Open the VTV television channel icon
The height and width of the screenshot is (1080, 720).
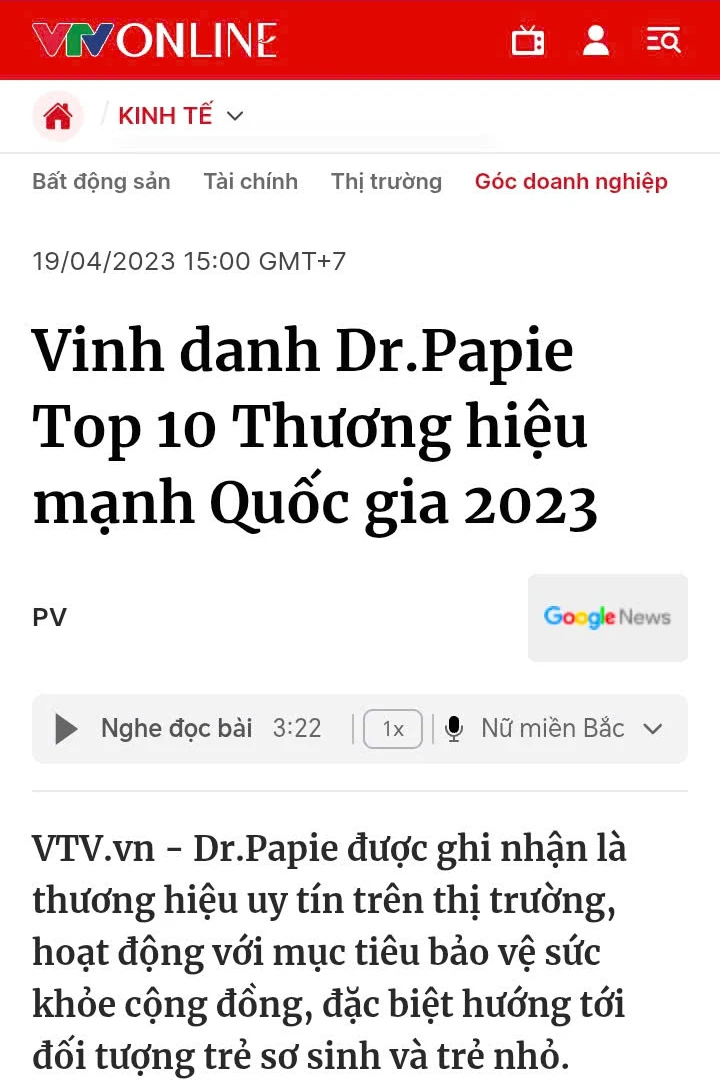[x=528, y=41]
